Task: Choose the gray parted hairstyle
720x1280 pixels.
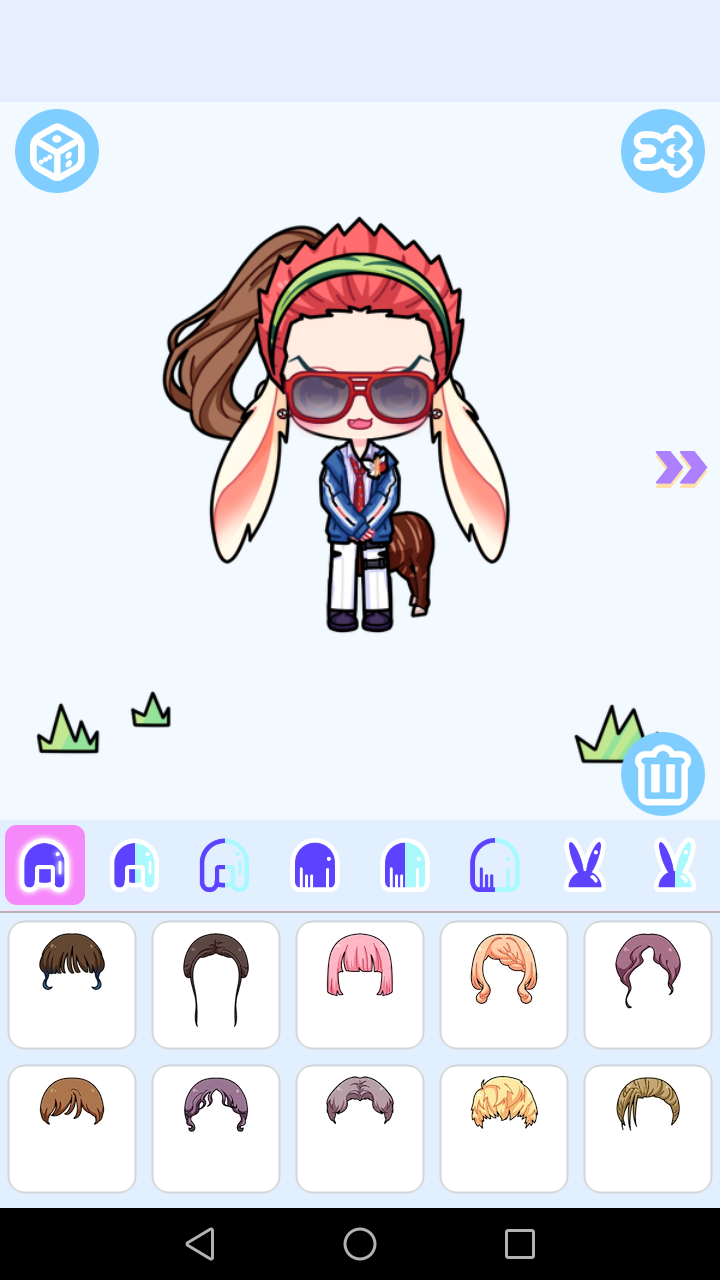Action: pos(360,1128)
